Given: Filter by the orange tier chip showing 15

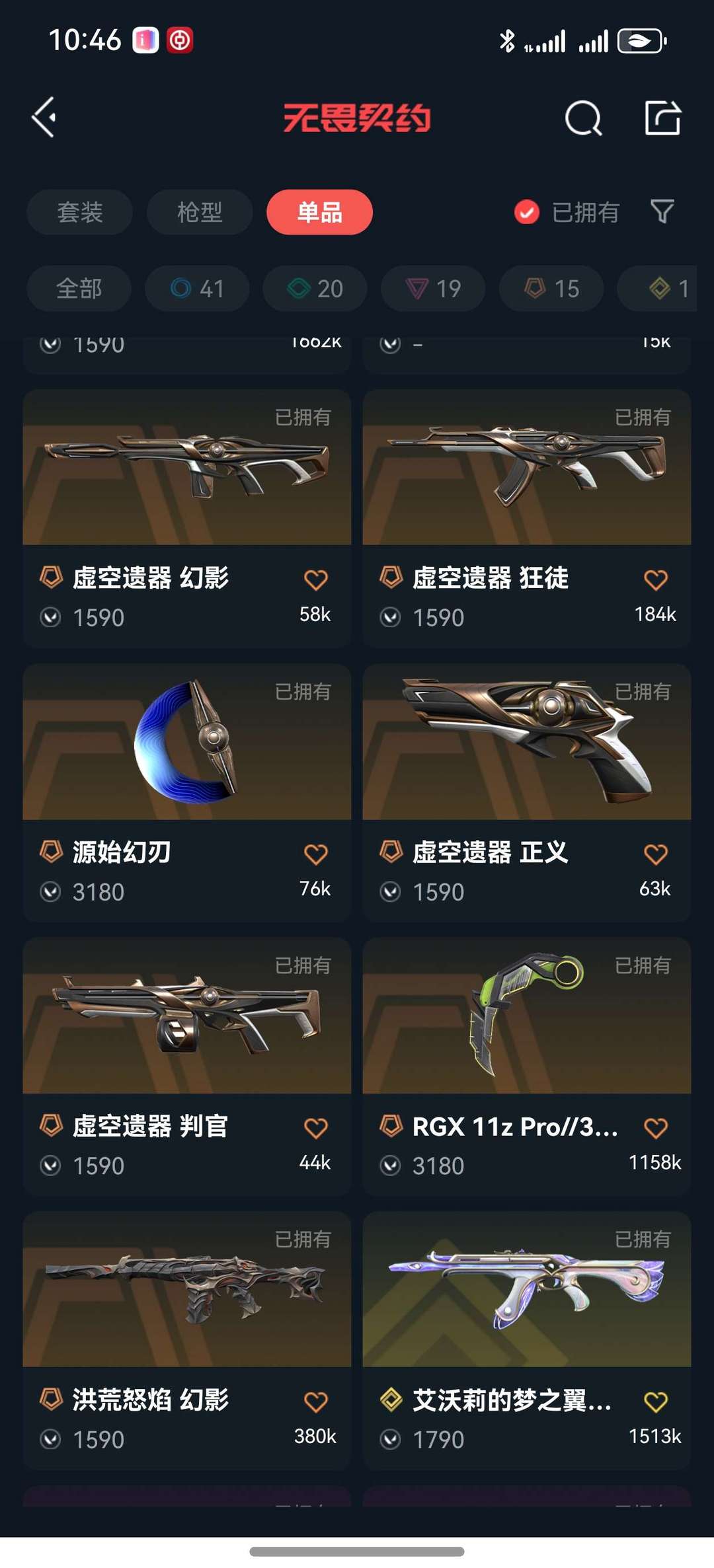Looking at the screenshot, I should pyautogui.click(x=551, y=289).
